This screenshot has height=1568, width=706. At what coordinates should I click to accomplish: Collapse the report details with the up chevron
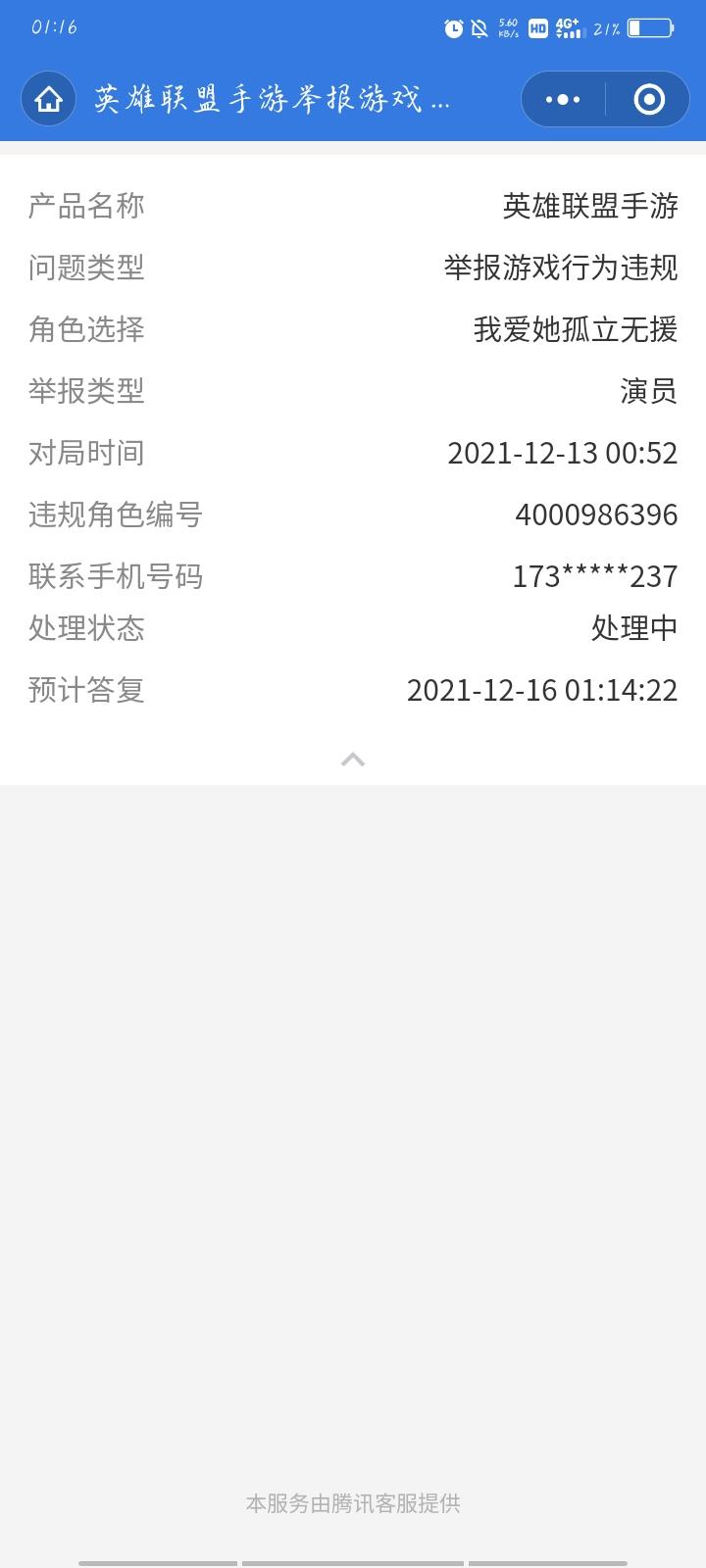point(353,759)
